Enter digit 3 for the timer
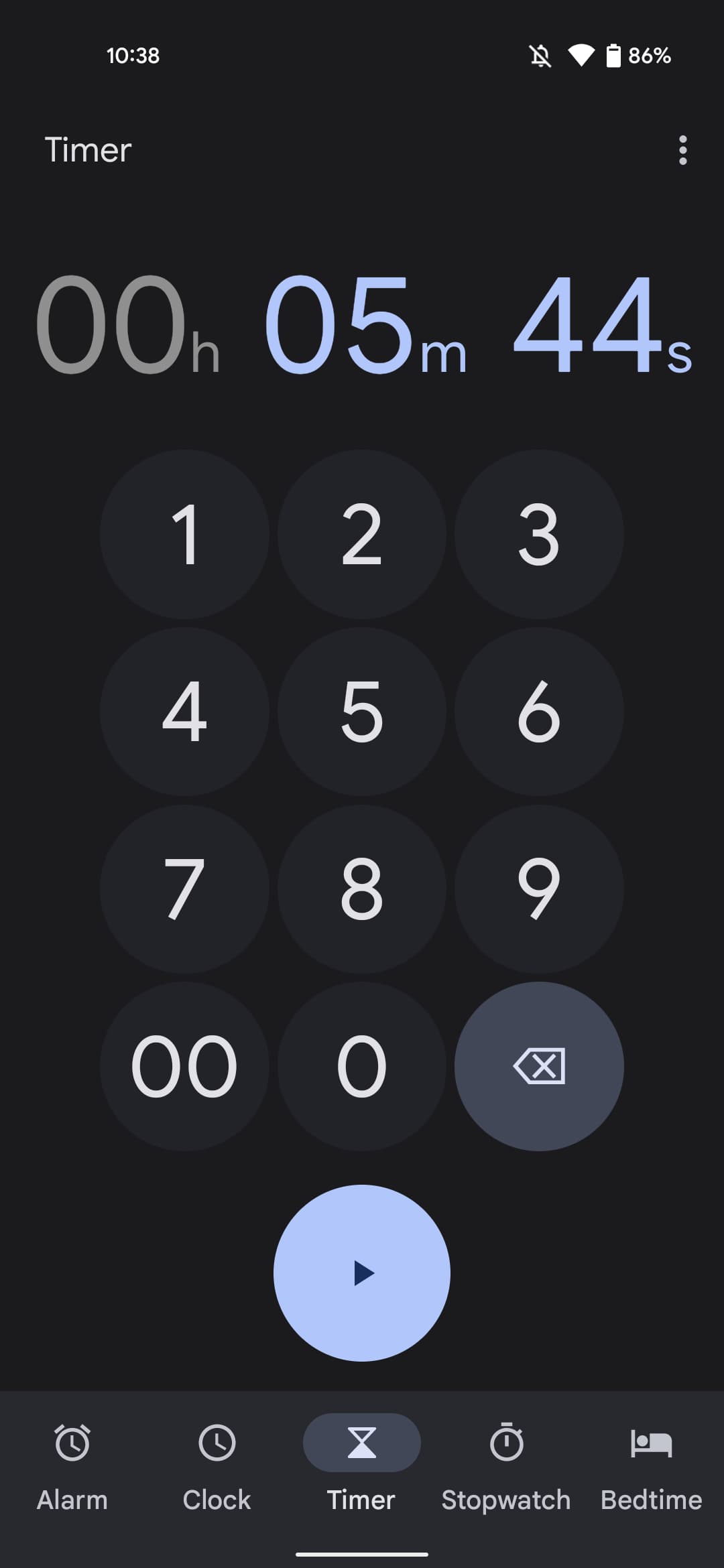724x1568 pixels. point(539,534)
